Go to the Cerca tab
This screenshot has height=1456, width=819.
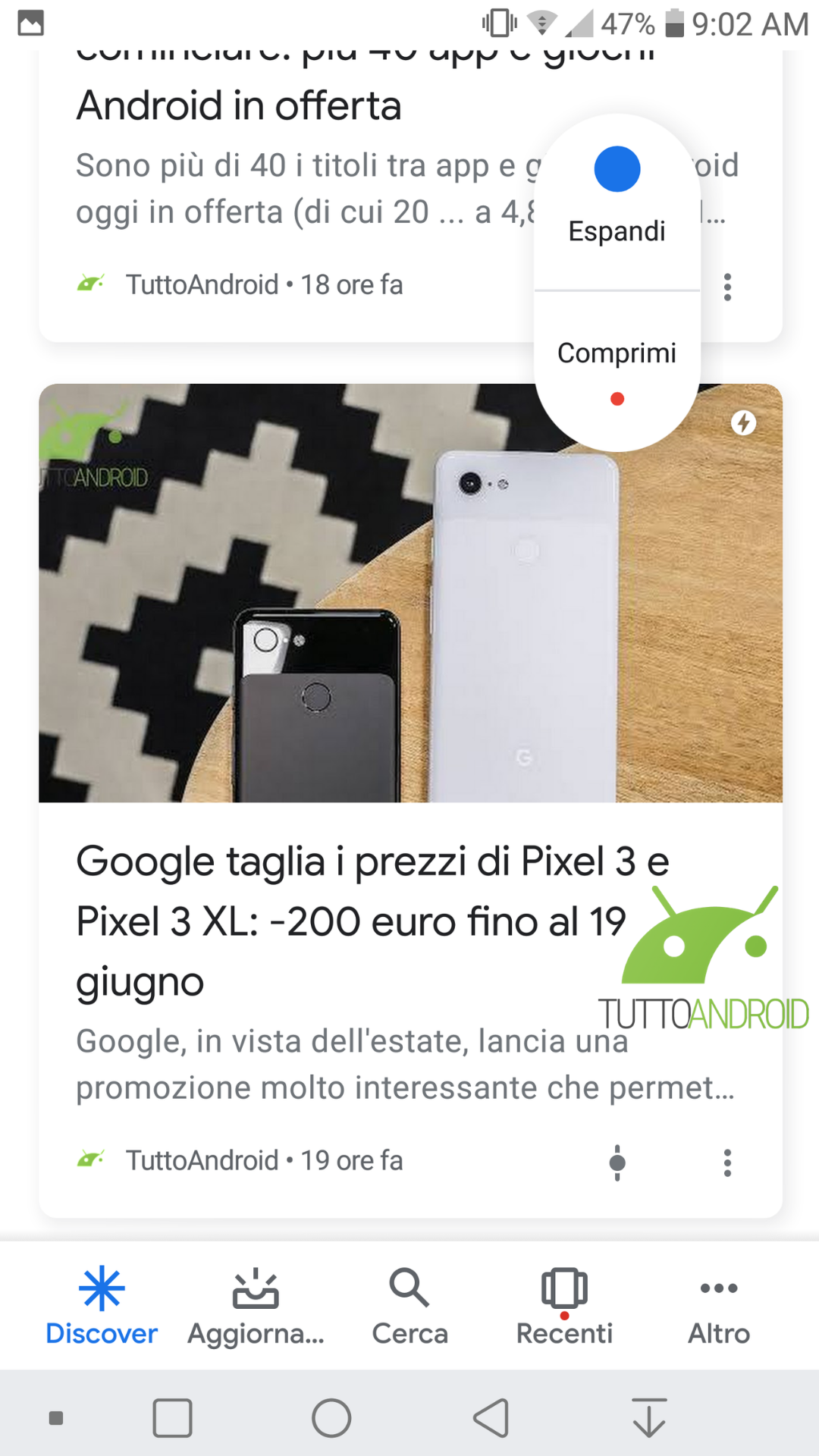[x=409, y=1305]
